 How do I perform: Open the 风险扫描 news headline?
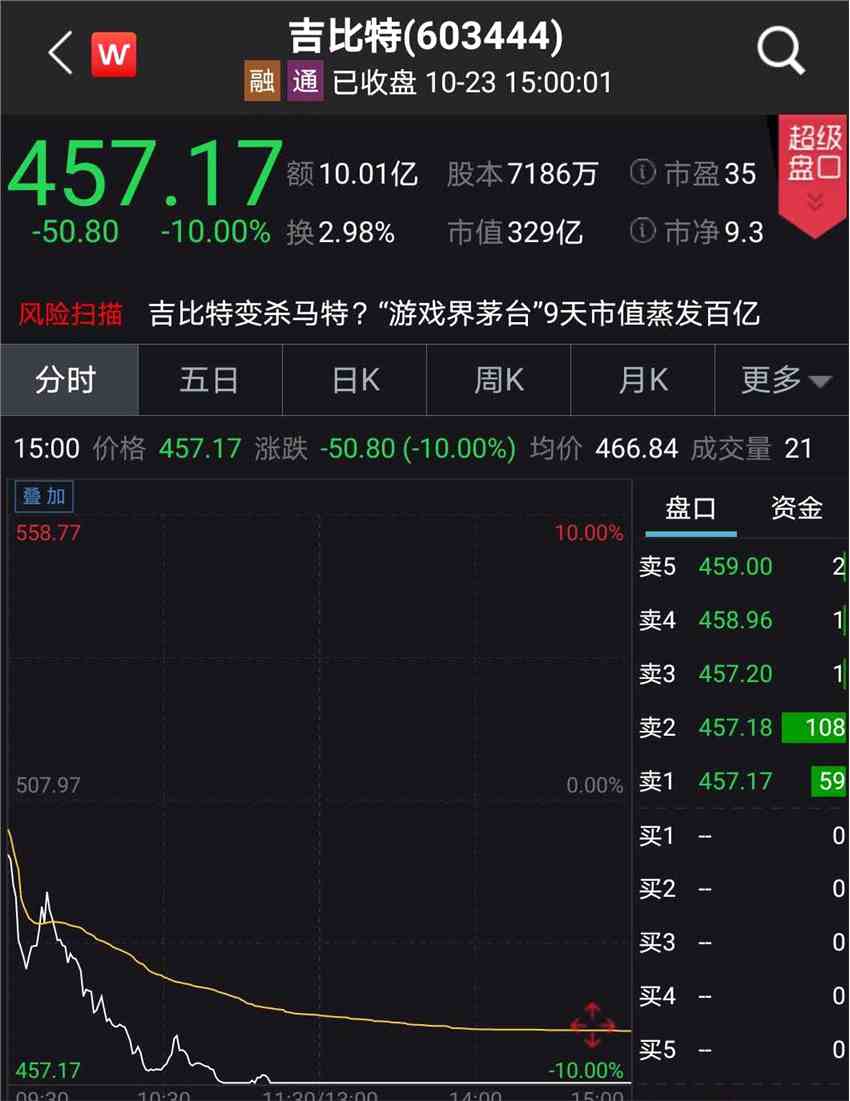pos(454,314)
